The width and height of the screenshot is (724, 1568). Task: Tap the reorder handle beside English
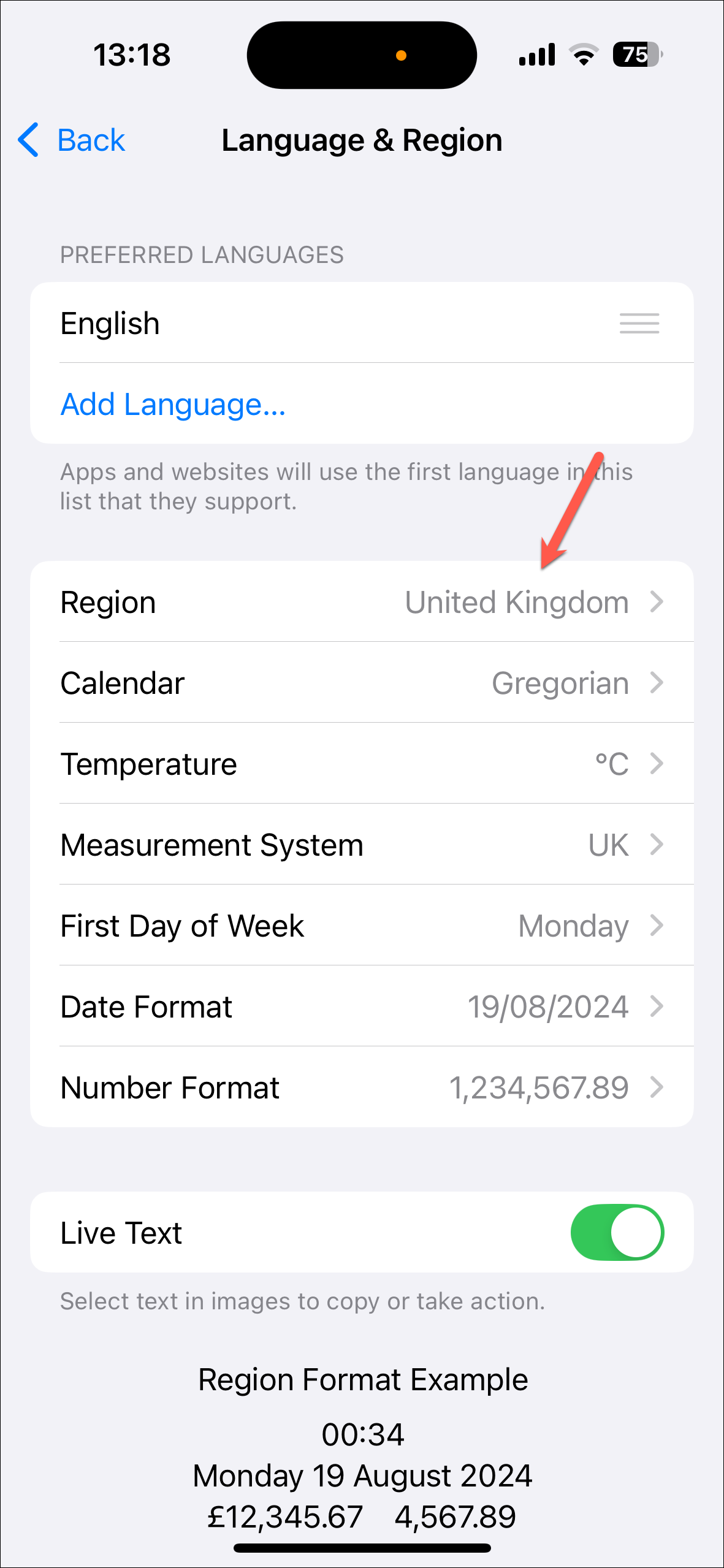pyautogui.click(x=639, y=323)
